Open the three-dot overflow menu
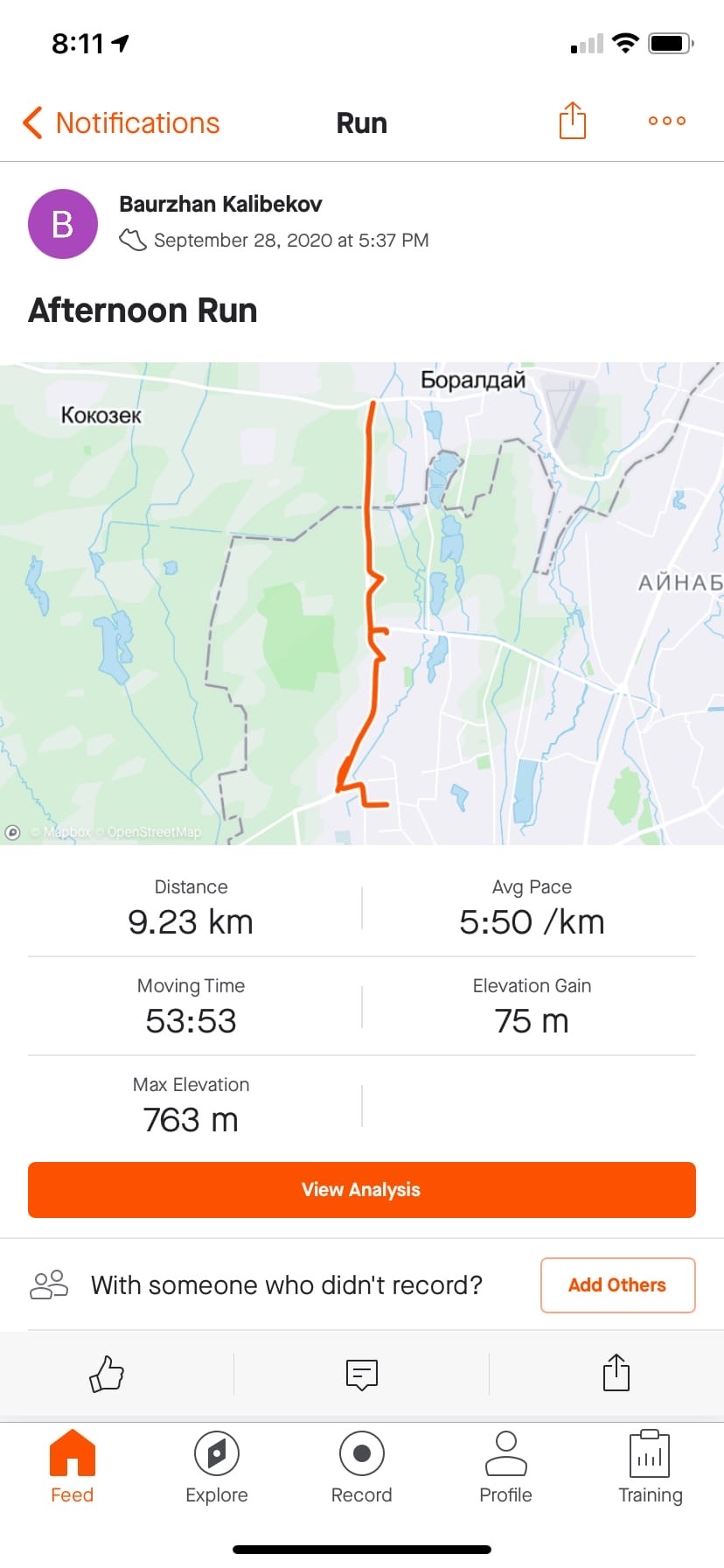Image resolution: width=724 pixels, height=1568 pixels. coord(666,121)
